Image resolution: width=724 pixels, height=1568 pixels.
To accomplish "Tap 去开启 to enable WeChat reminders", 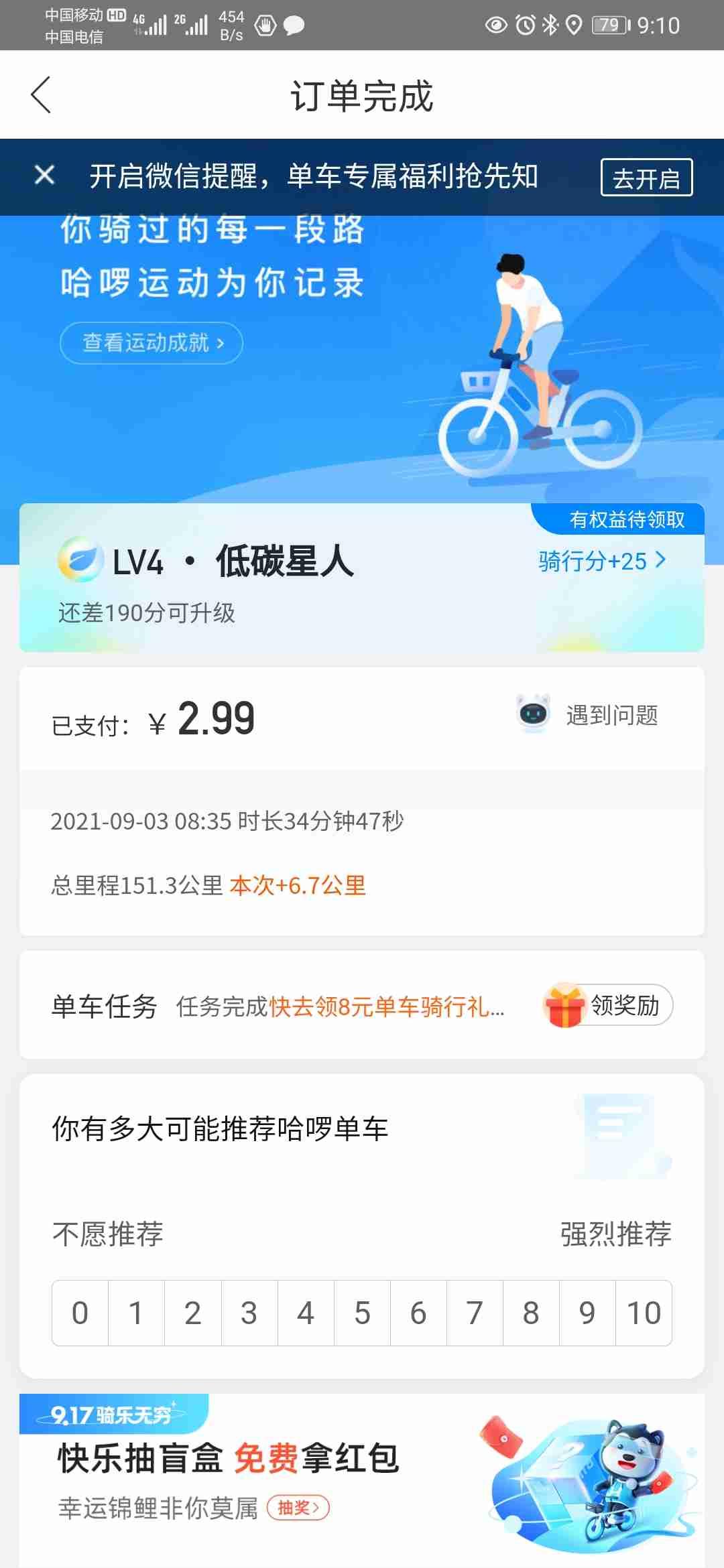I will click(646, 178).
